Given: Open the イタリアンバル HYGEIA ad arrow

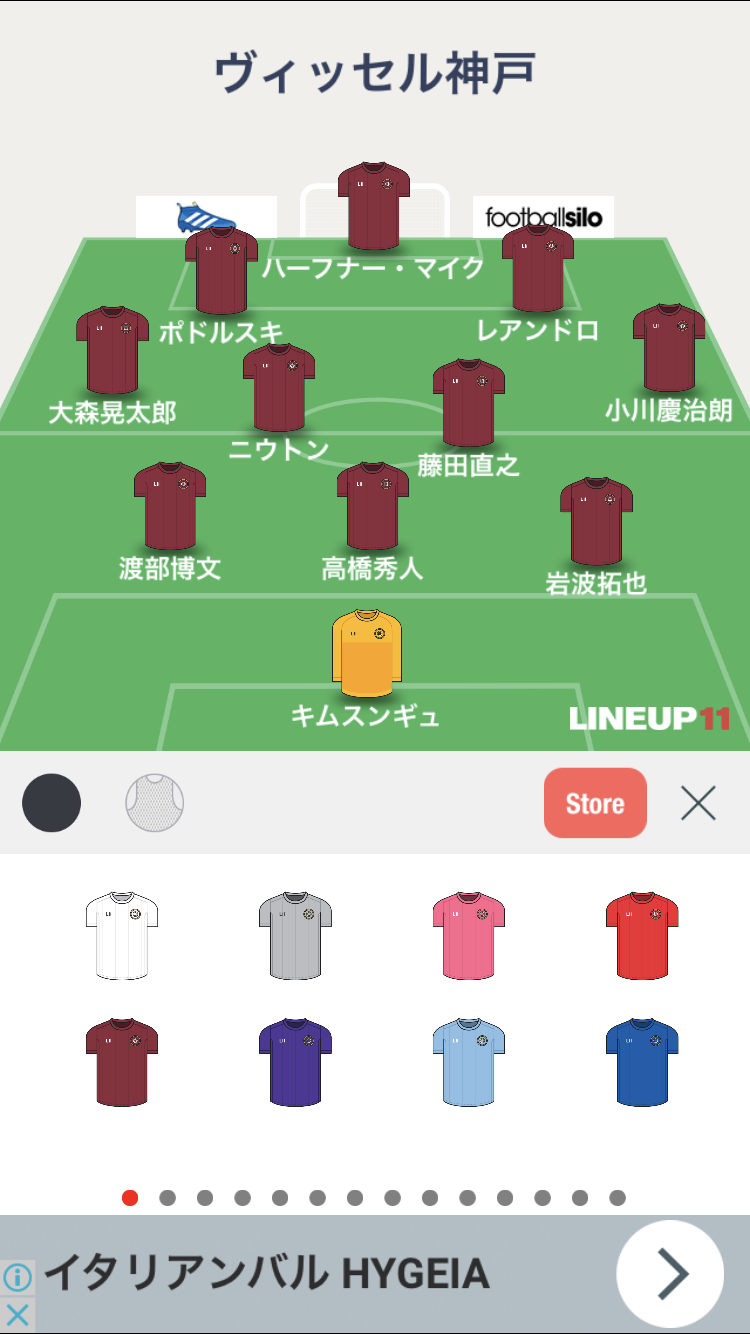Looking at the screenshot, I should [670, 1273].
